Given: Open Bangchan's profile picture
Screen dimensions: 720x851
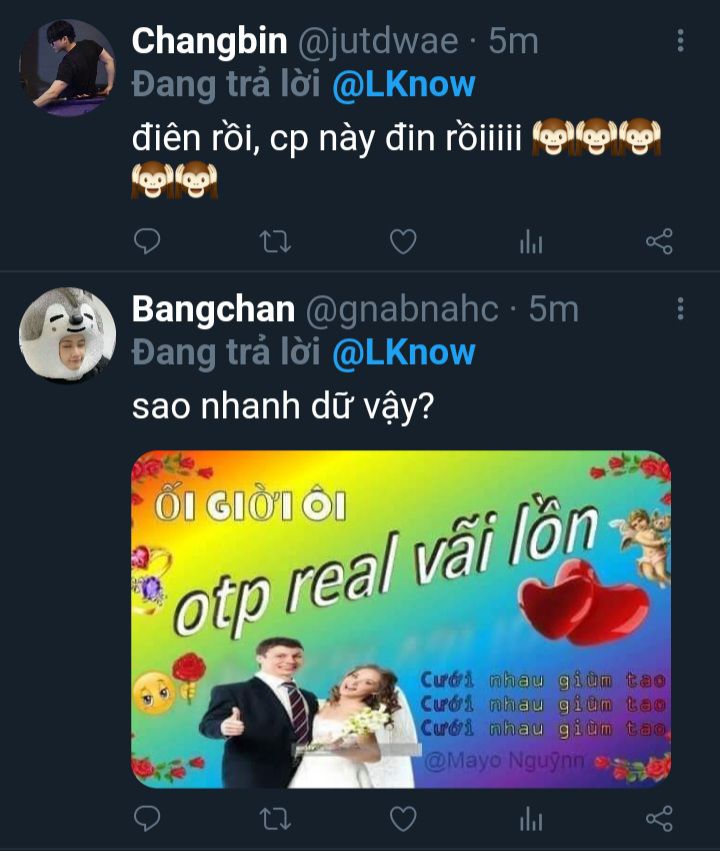Looking at the screenshot, I should point(68,335).
